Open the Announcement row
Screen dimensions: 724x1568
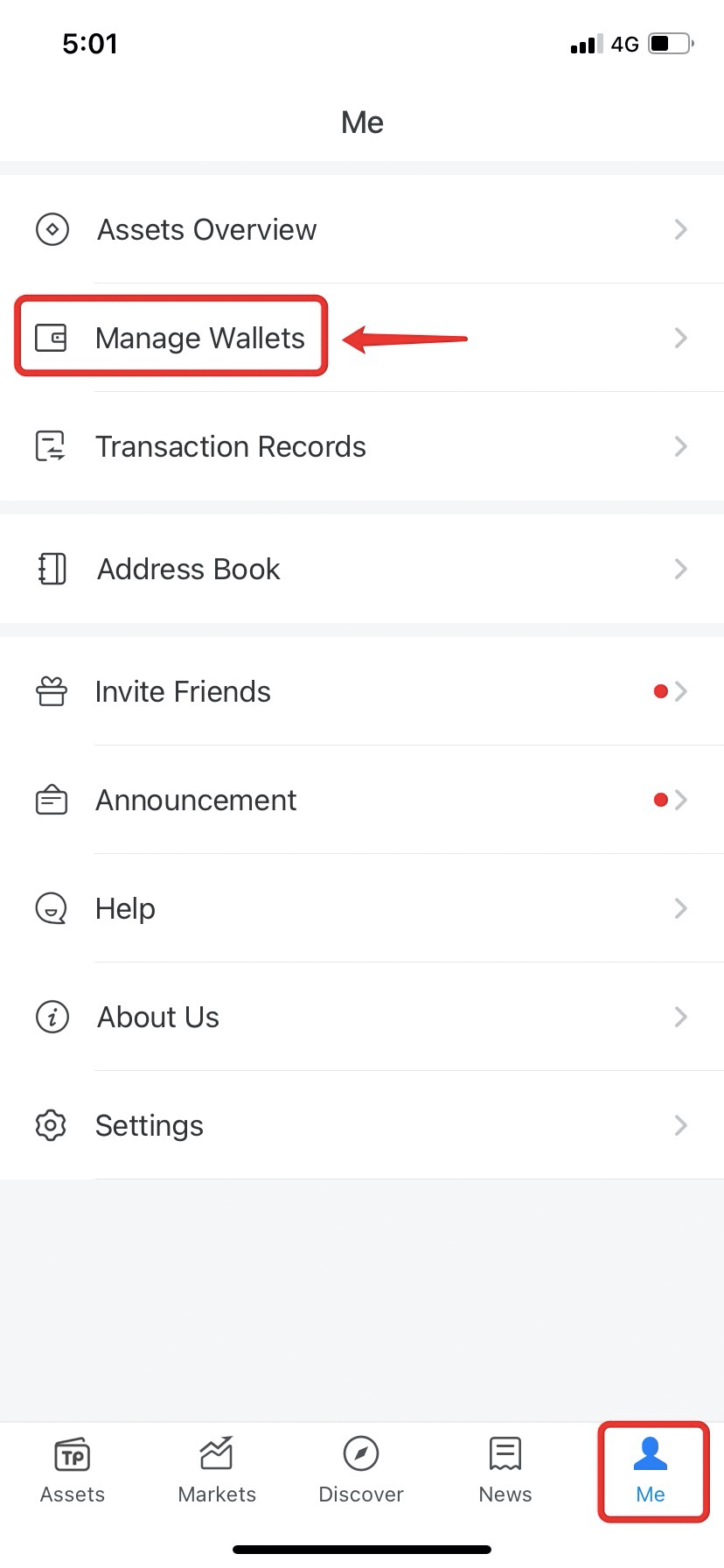click(x=196, y=800)
